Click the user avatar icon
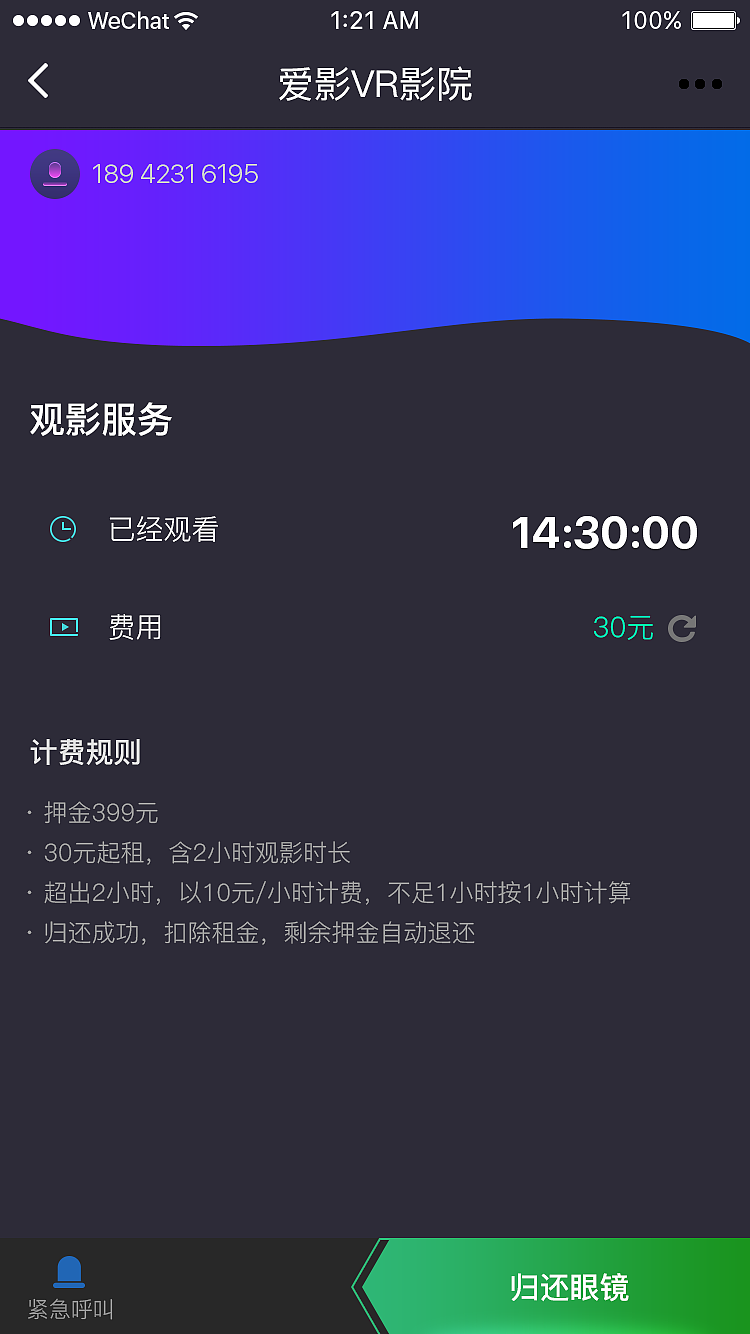Viewport: 750px width, 1334px height. coord(55,173)
